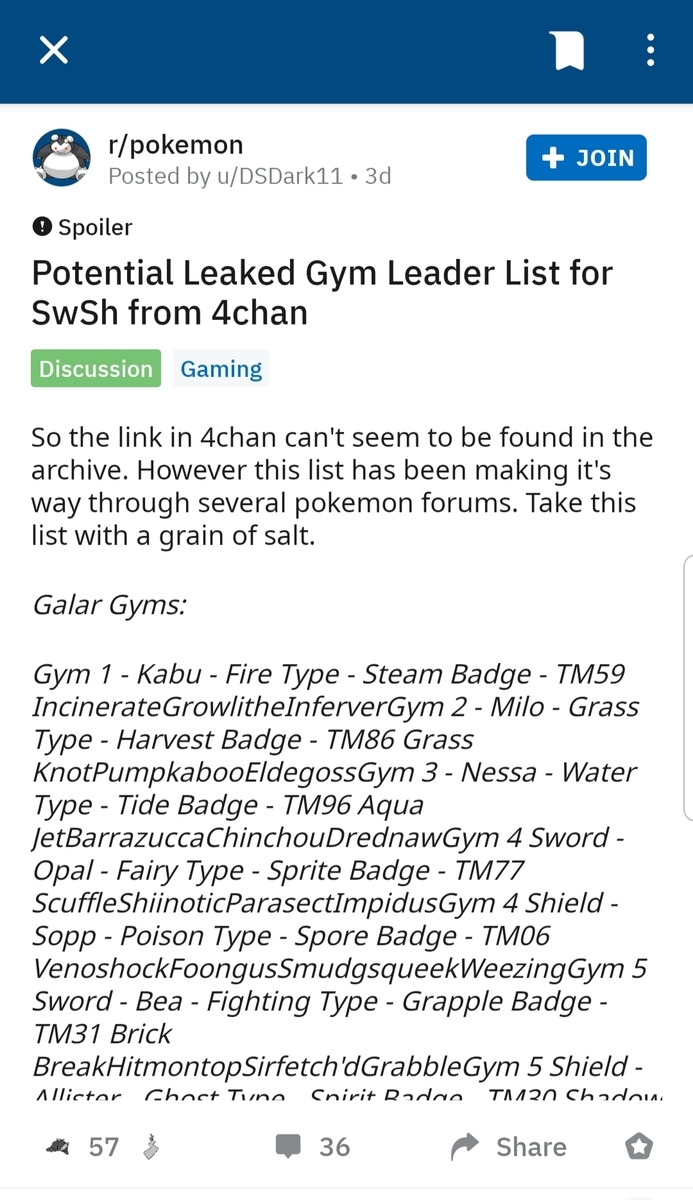Join the r/pokemon community

586,158
